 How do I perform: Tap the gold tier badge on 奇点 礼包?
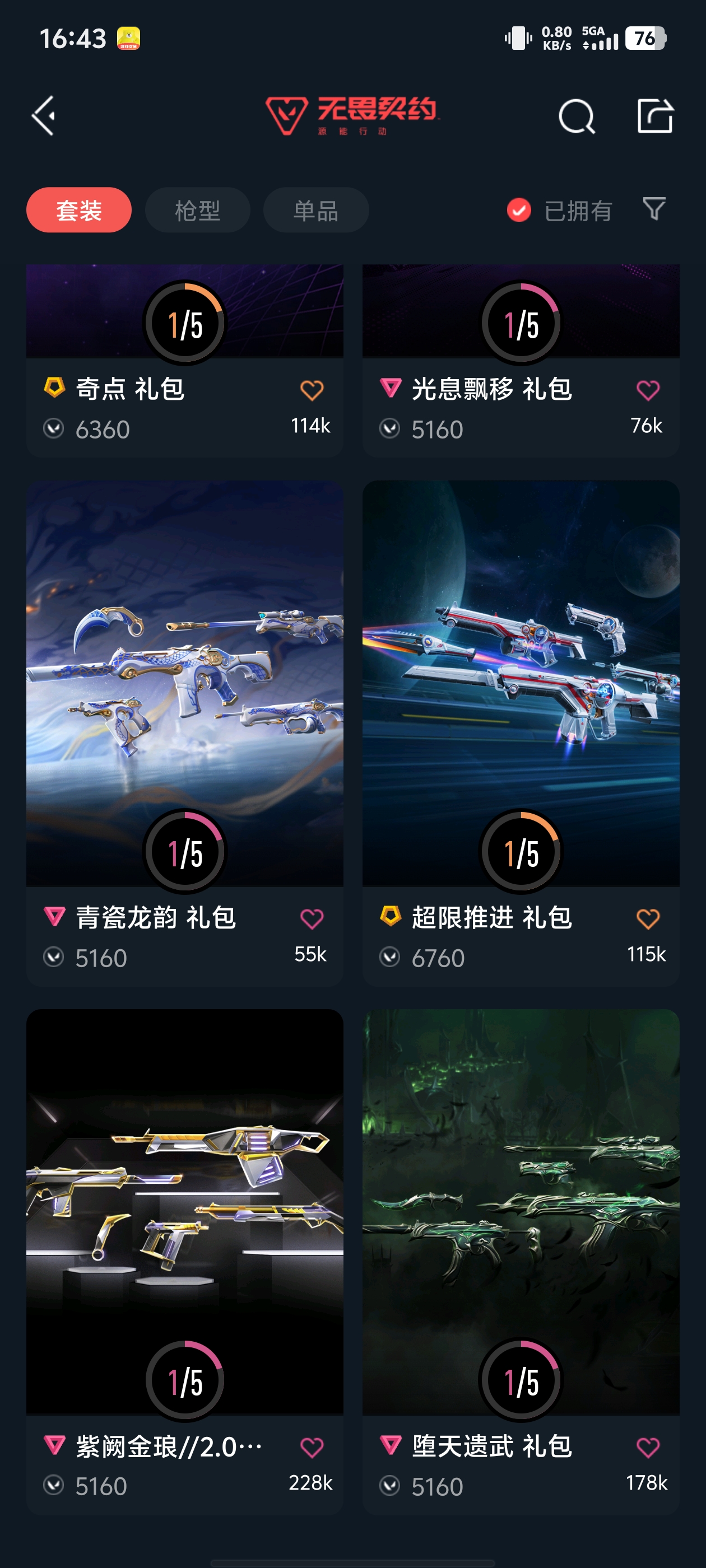point(54,387)
